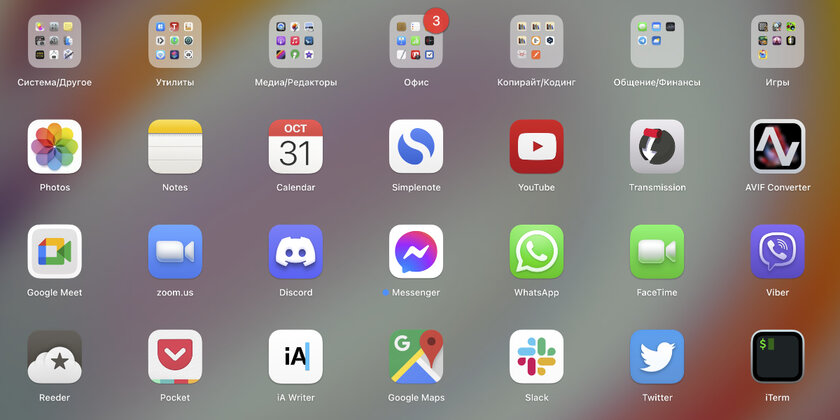Open Simplenote
The image size is (840, 420).
[x=416, y=147]
